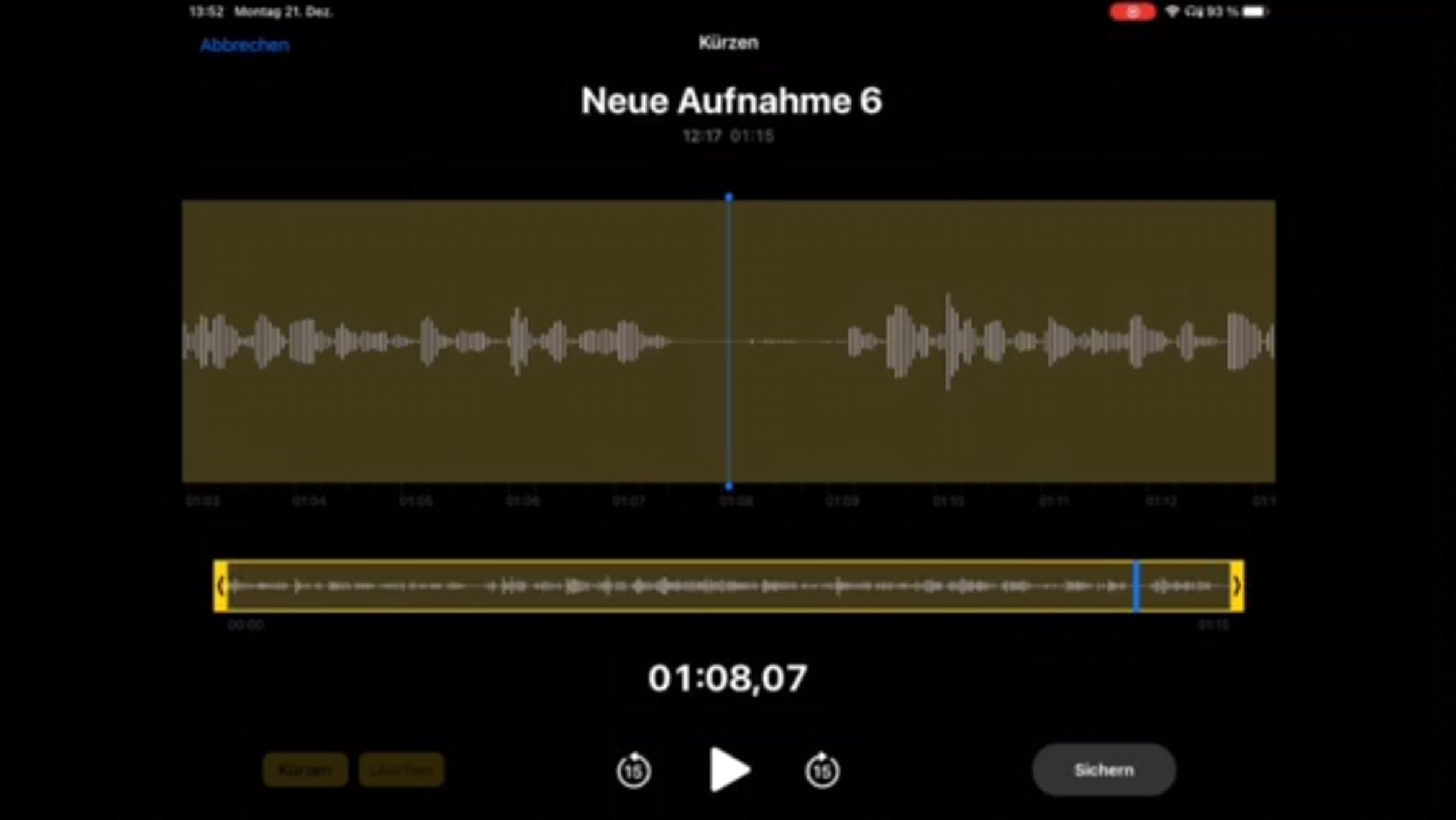Tap the Löschen delete button
This screenshot has width=1456, height=820.
pos(401,770)
